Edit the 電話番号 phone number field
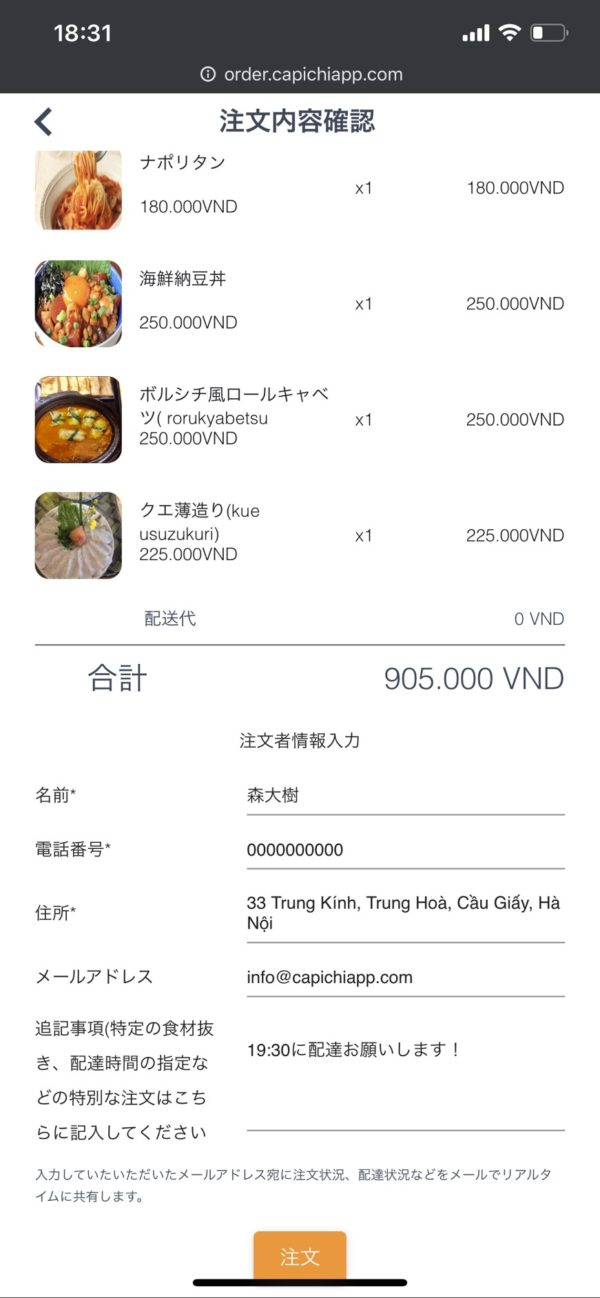The height and width of the screenshot is (1298, 600). pyautogui.click(x=405, y=850)
